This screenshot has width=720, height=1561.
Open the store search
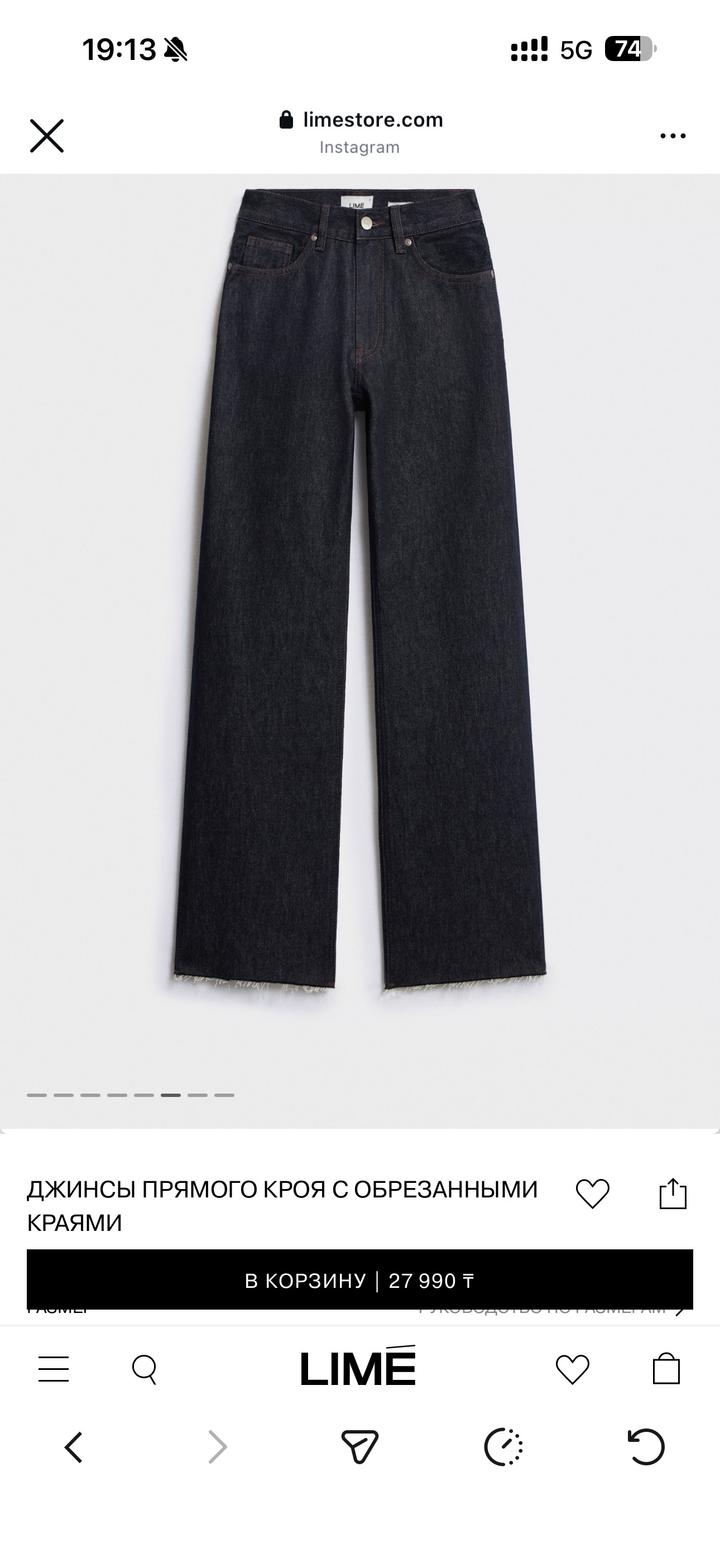point(145,1369)
